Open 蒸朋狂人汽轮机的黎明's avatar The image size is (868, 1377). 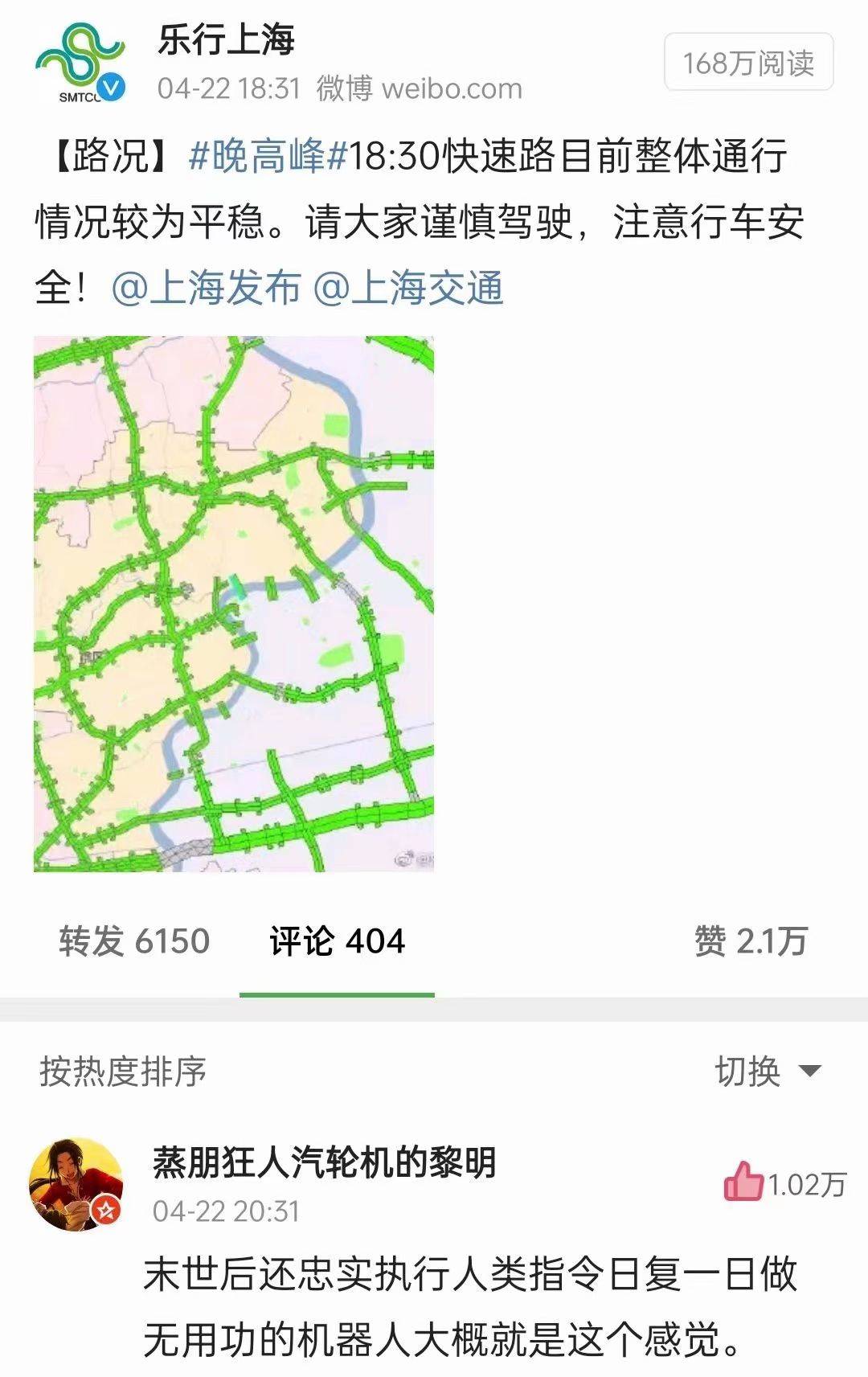(x=76, y=1184)
